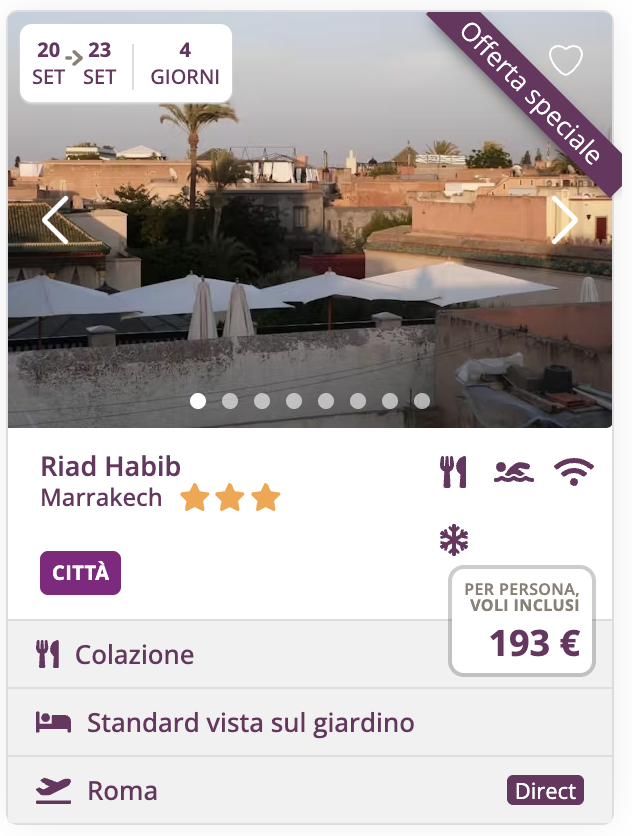
Task: Show the next hotel photo
Action: 565,221
